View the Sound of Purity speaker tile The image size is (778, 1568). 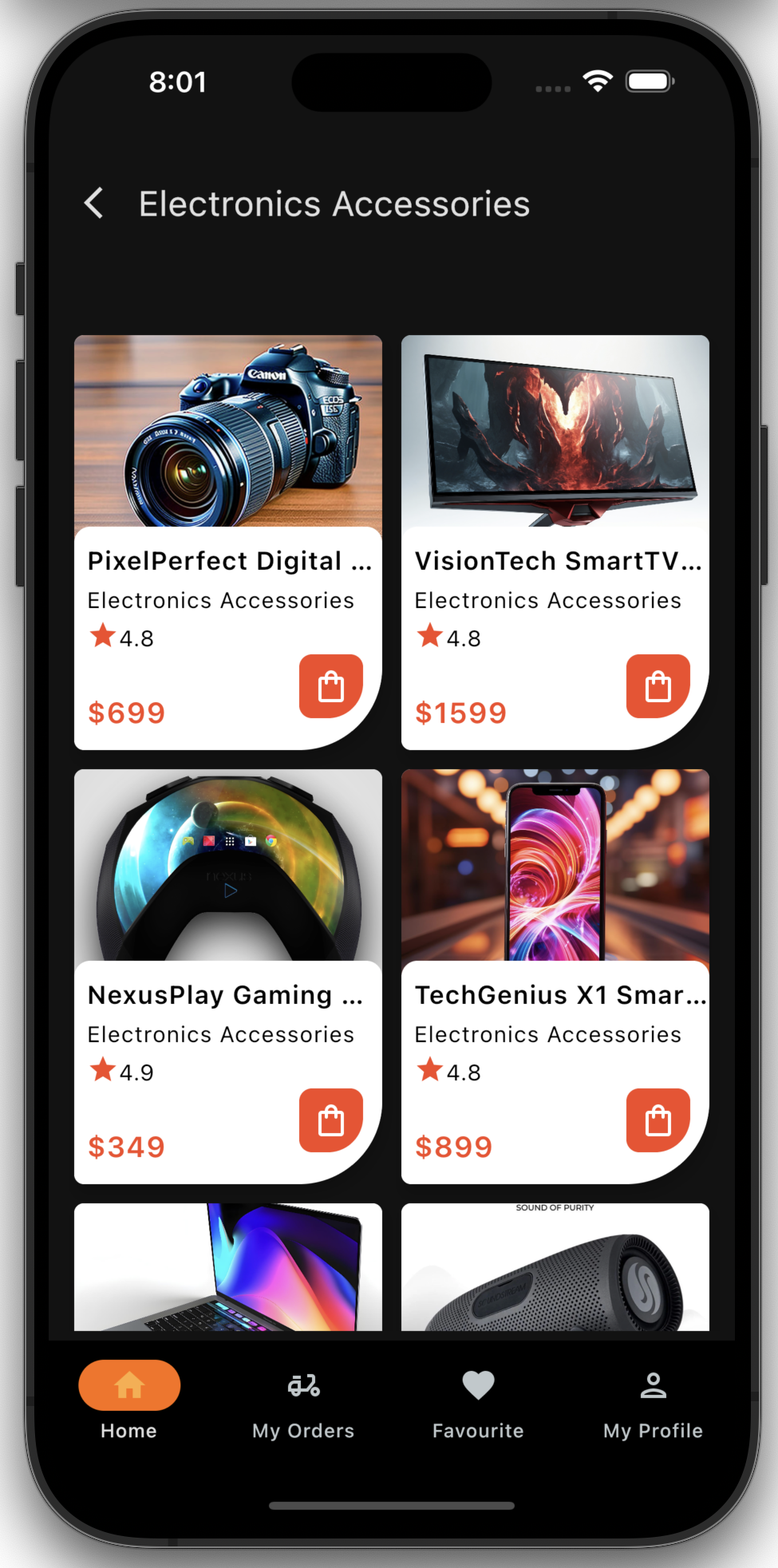(555, 1267)
